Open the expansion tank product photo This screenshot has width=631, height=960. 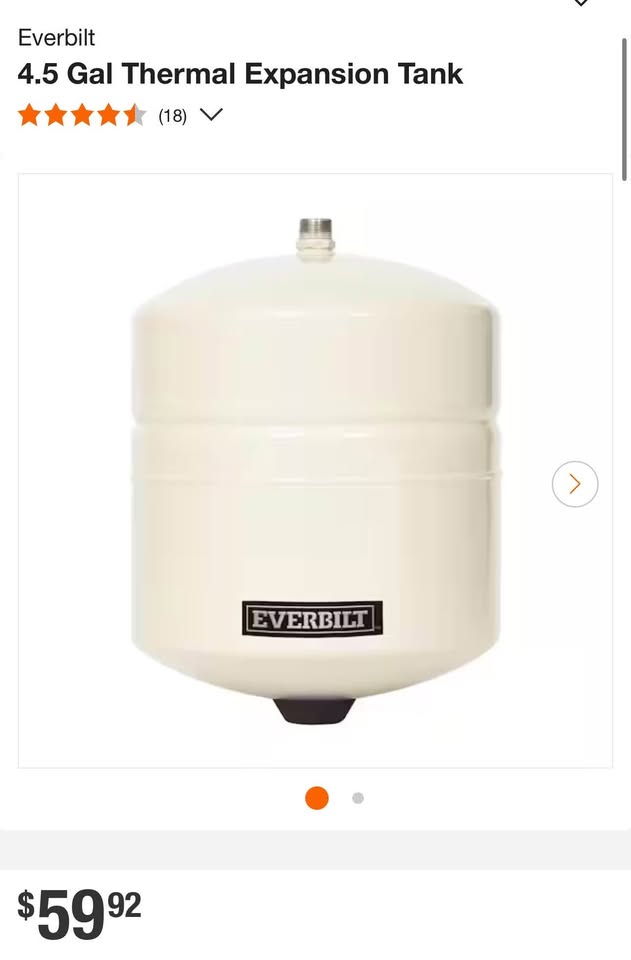(x=315, y=470)
